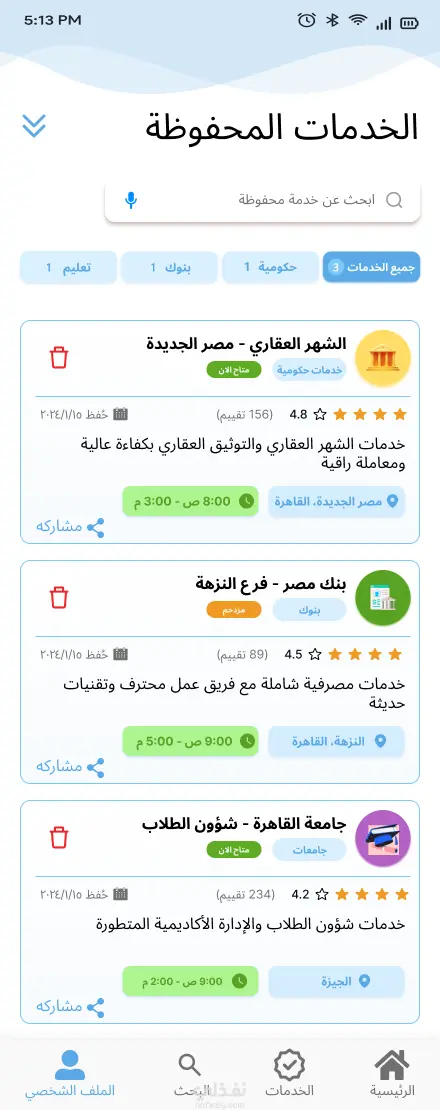440x1110 pixels.
Task: Filter by تعليم chip
Action: 68,268
